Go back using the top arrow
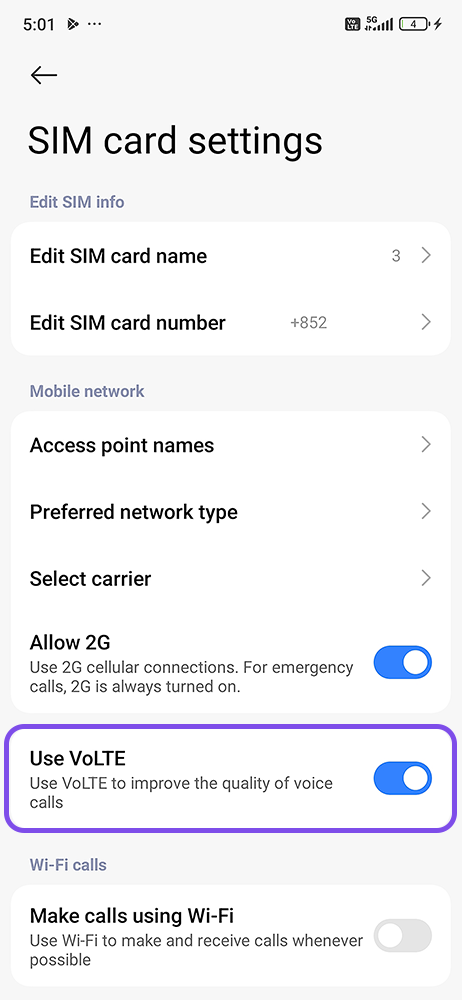The width and height of the screenshot is (462, 1000). (43, 75)
